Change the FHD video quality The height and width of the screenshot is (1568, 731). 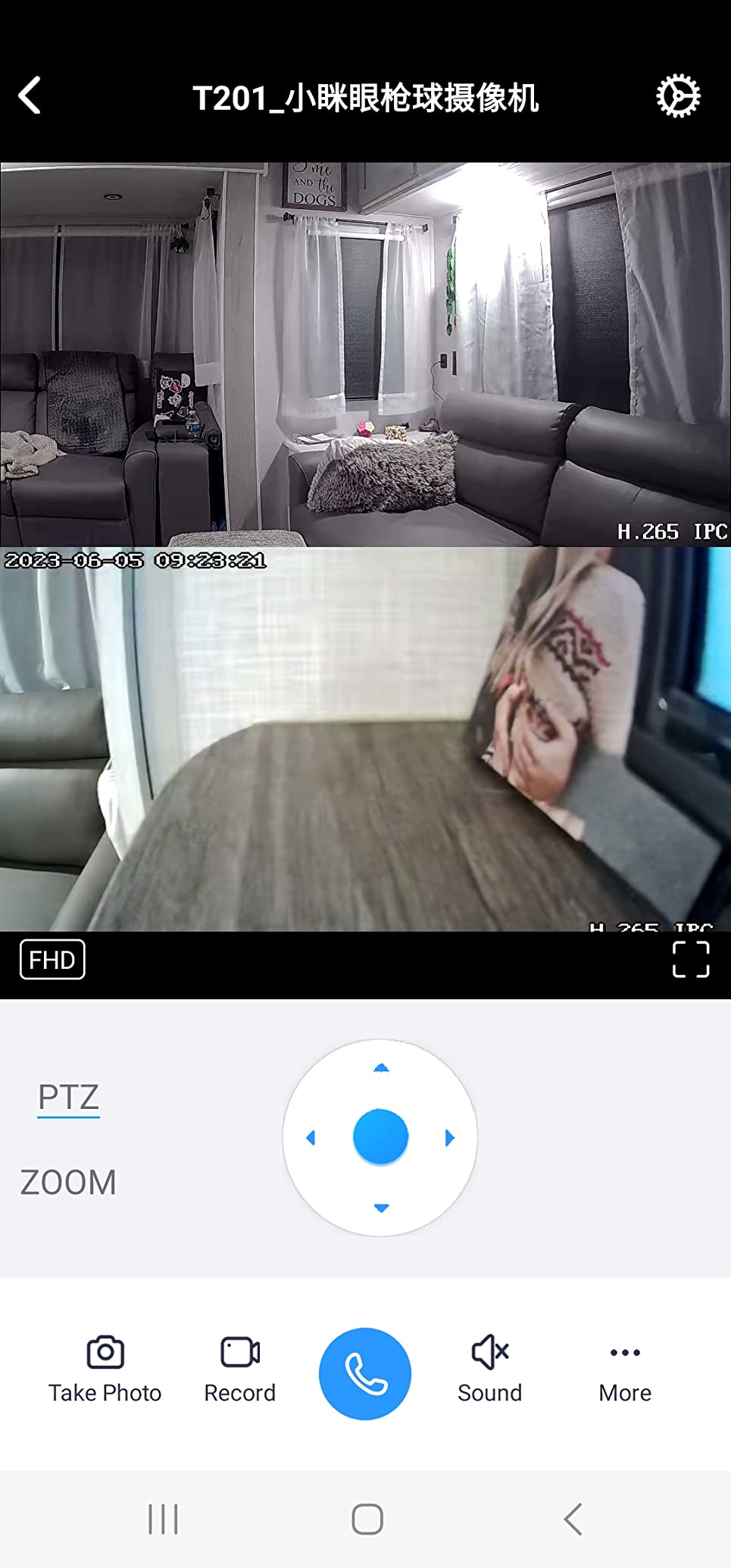pyautogui.click(x=52, y=960)
